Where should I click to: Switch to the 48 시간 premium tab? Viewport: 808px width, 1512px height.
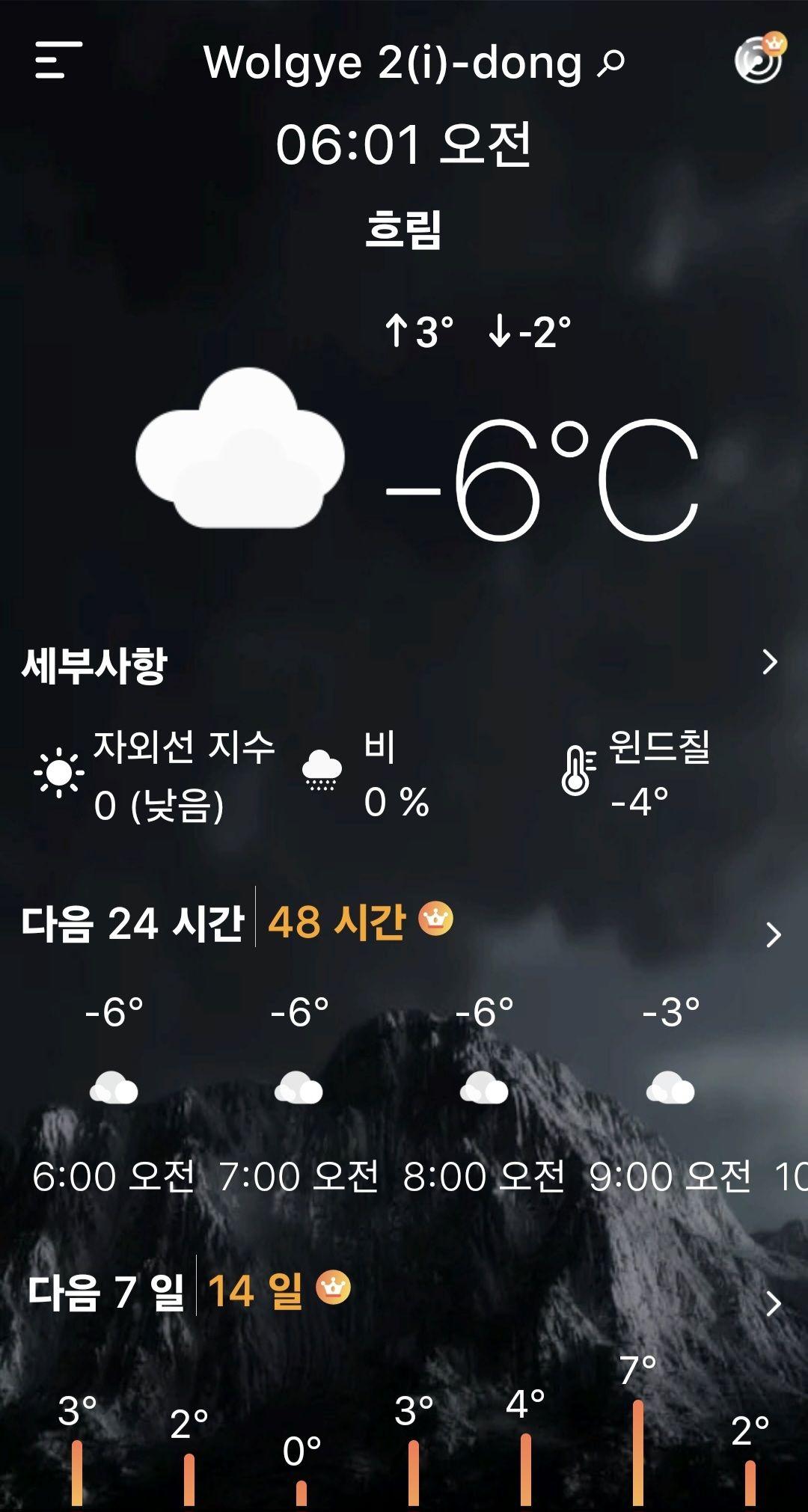click(359, 921)
